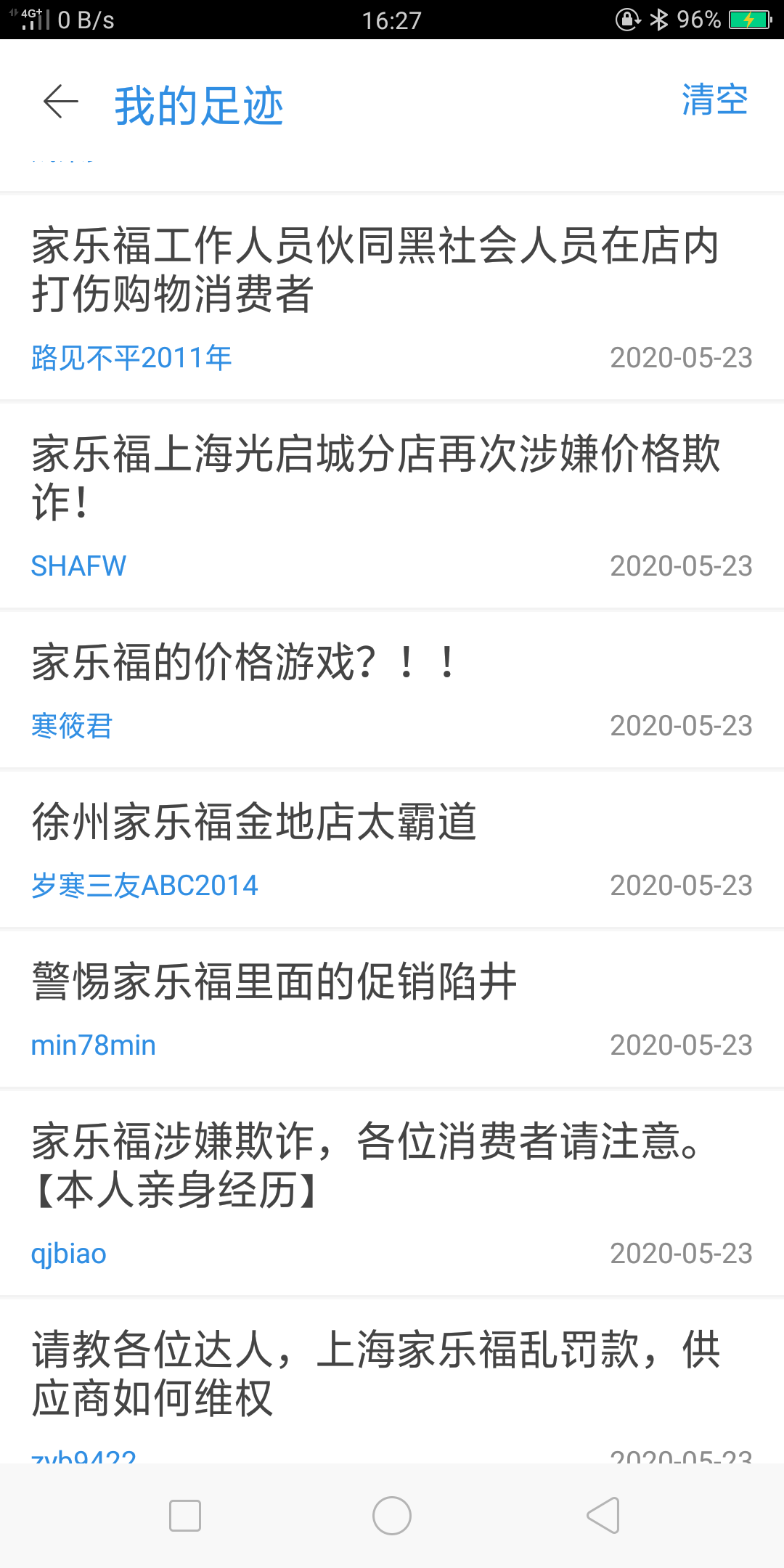Open post 家乐福的价格游戏

244,663
